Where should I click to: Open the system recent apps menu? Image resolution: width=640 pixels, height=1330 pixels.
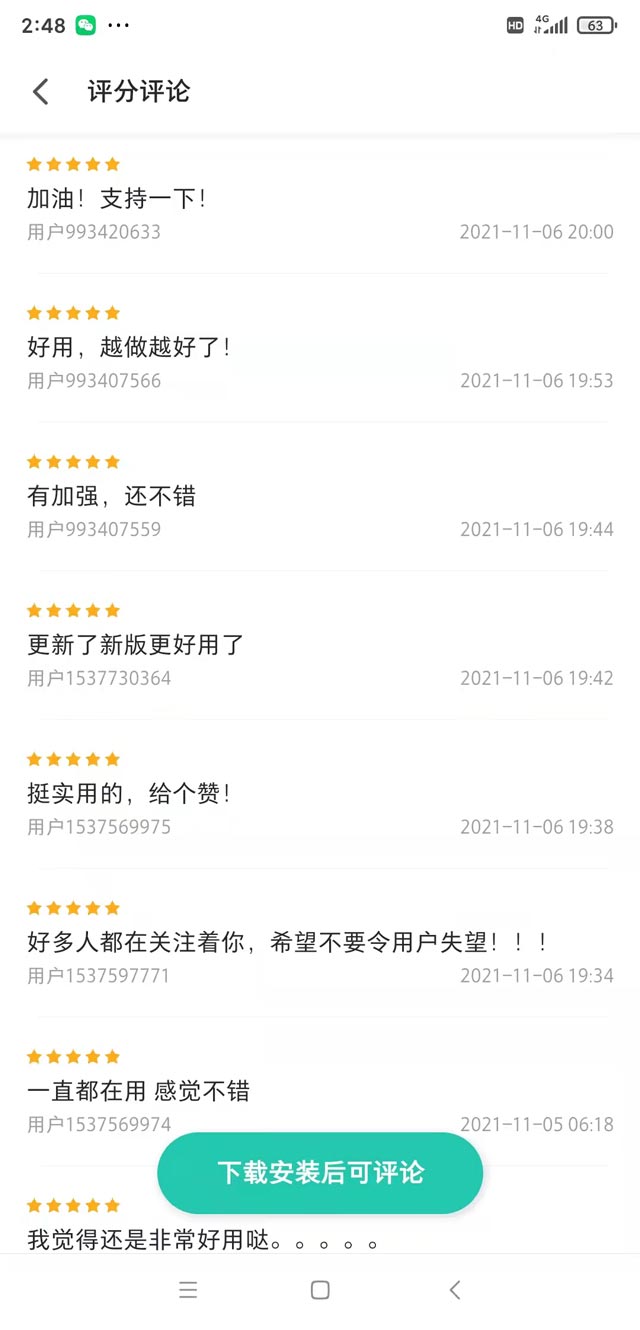point(188,1290)
